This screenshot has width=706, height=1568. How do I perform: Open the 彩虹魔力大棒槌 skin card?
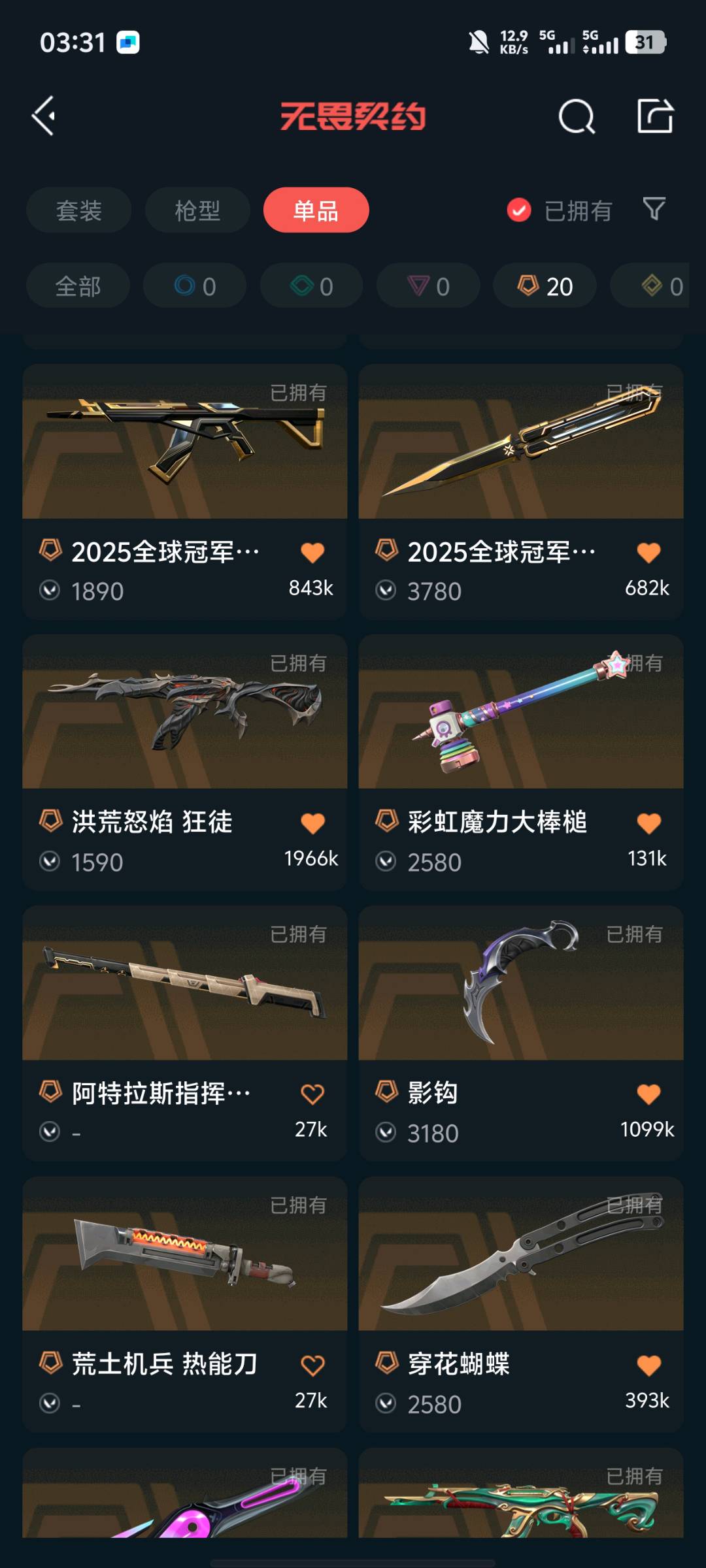coord(521,762)
